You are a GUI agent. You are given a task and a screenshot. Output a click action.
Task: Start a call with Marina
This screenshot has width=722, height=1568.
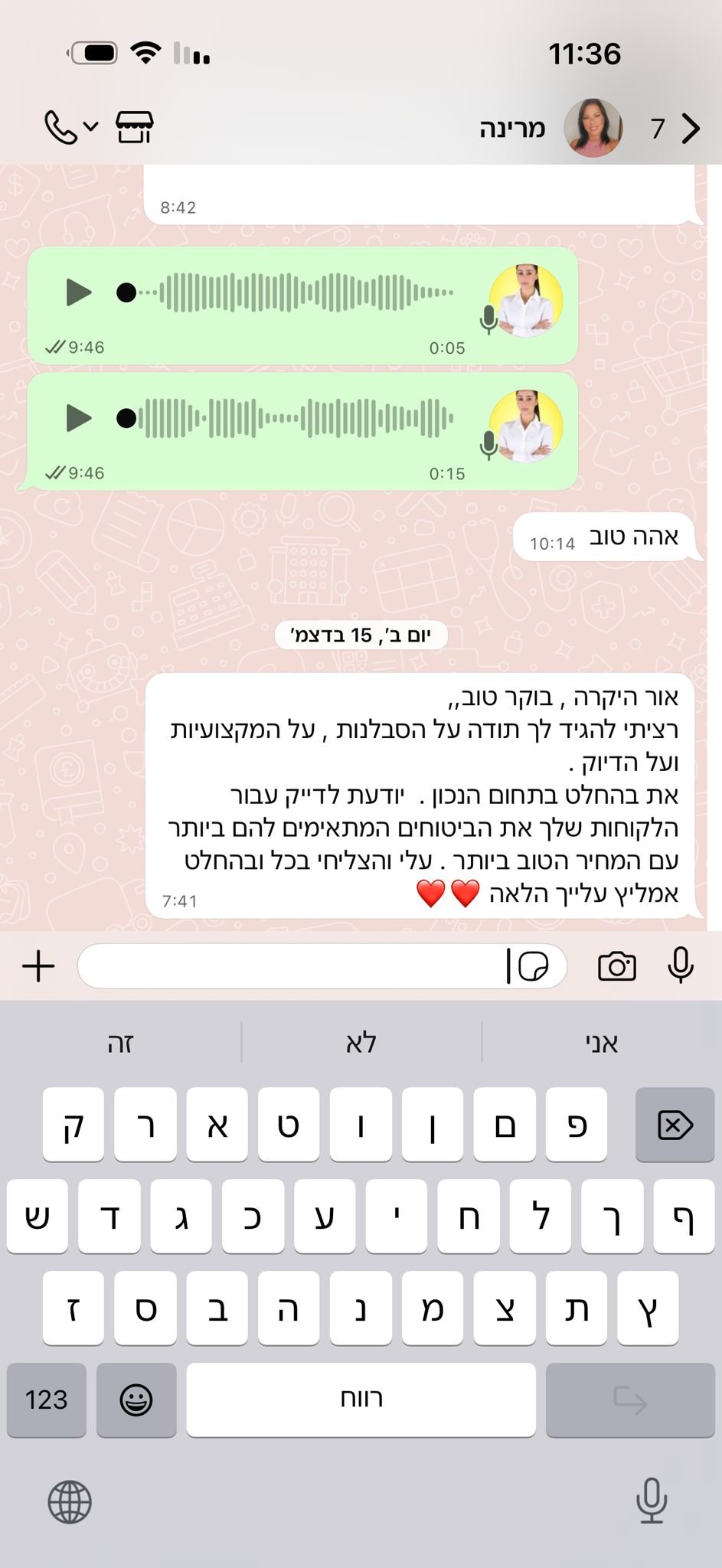tap(60, 128)
